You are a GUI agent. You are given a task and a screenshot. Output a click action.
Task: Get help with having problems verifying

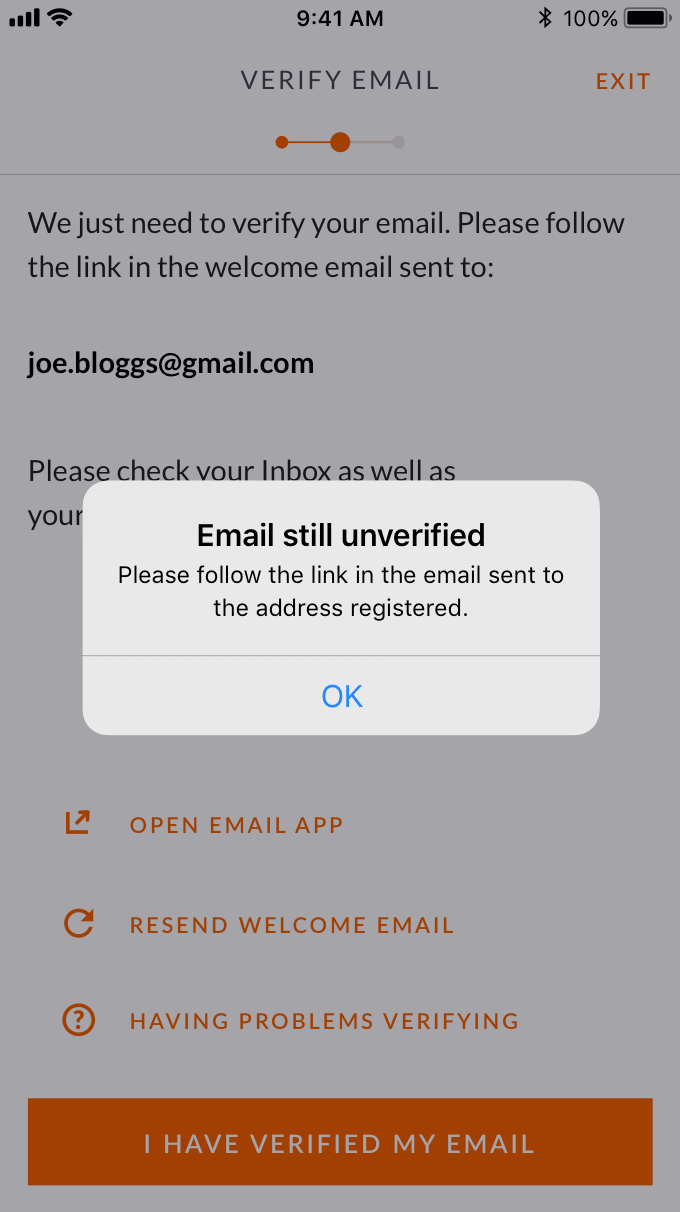(323, 1022)
